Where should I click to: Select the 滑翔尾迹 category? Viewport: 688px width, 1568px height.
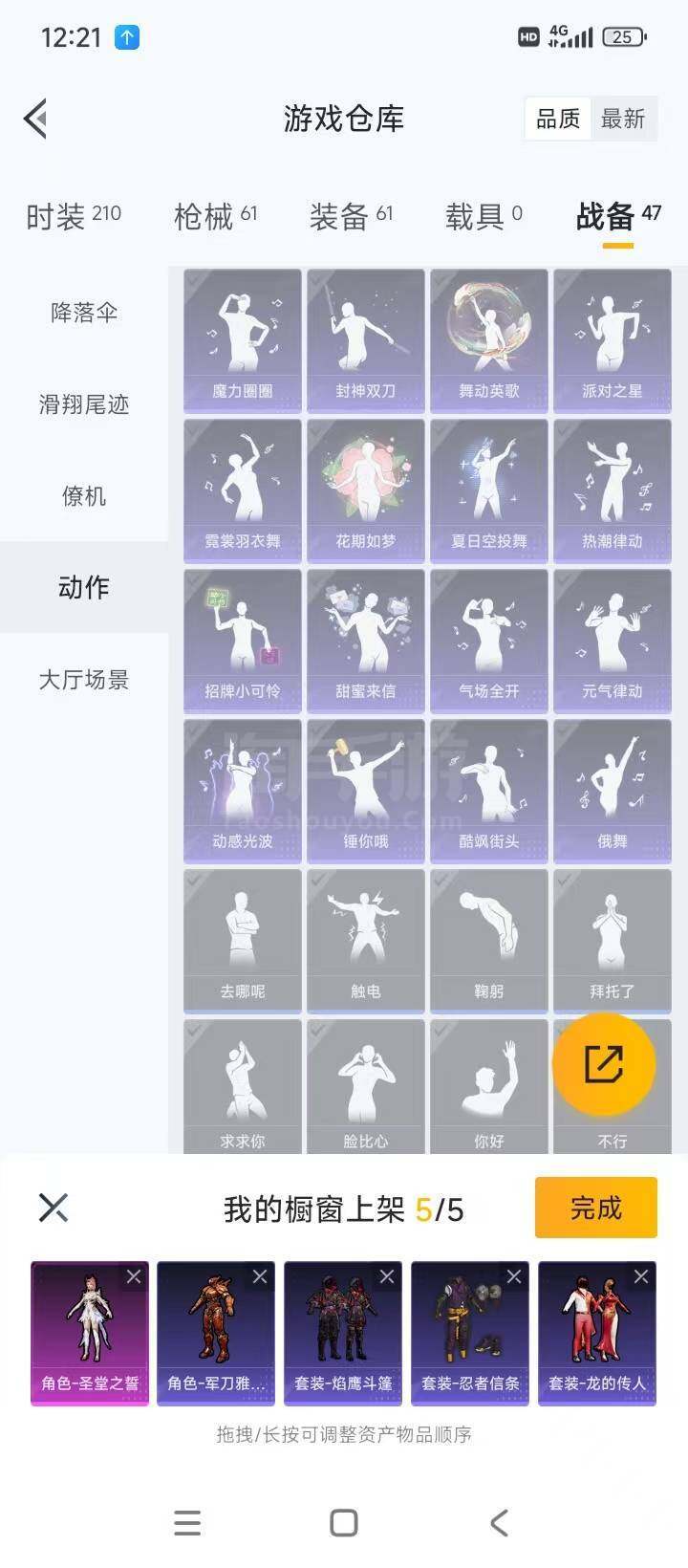coord(84,403)
